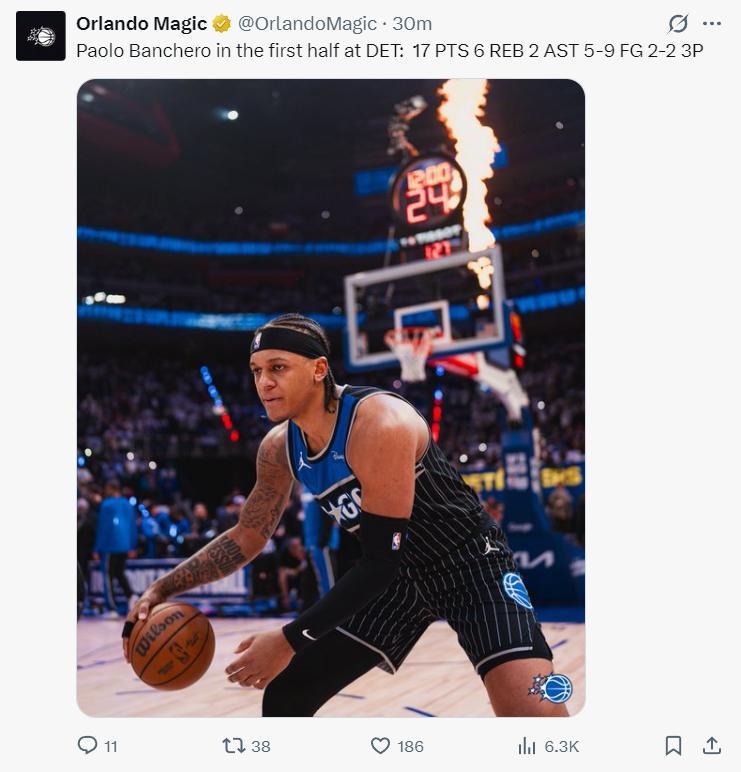The image size is (741, 772).
Task: Open the post's three-dot overflow menu
Action: click(712, 24)
